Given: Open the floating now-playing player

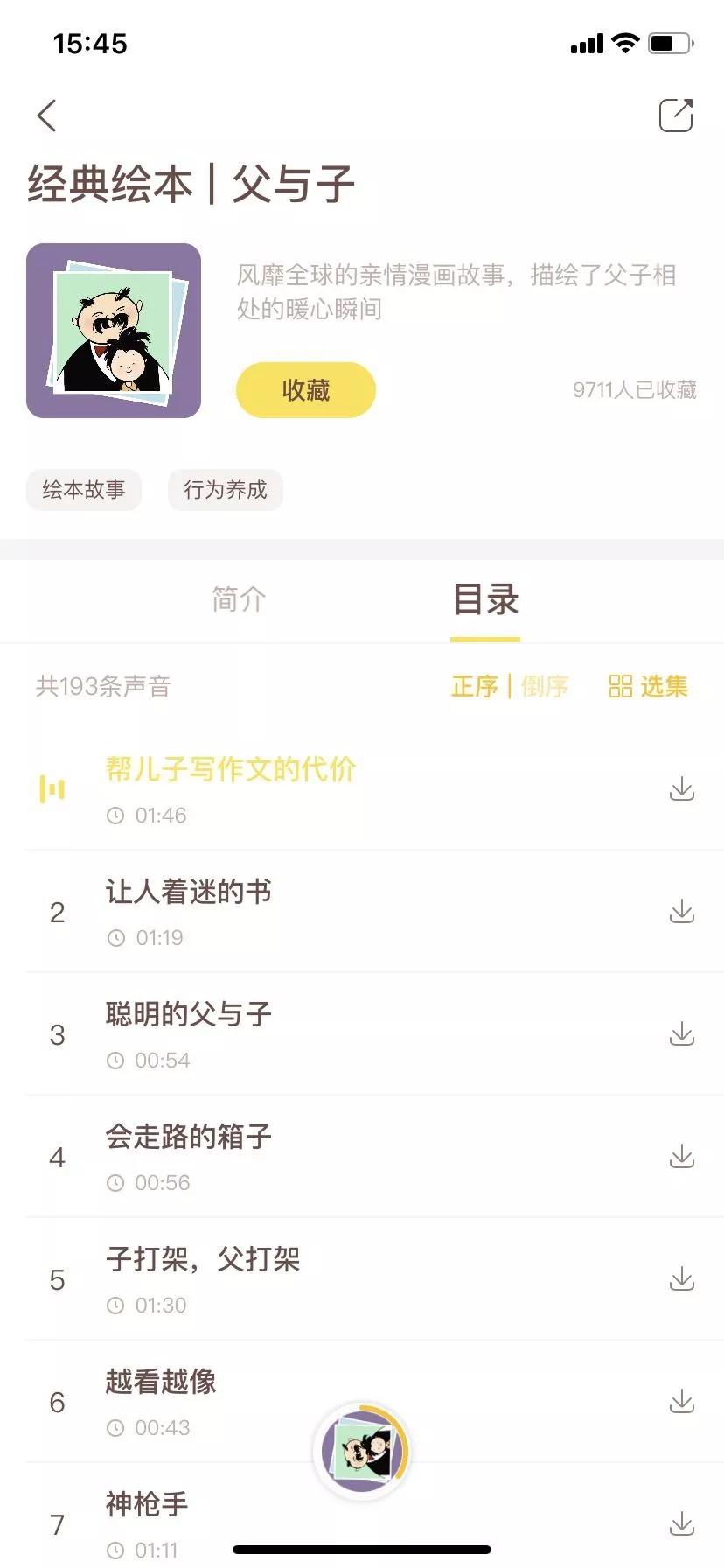Looking at the screenshot, I should pyautogui.click(x=362, y=1451).
